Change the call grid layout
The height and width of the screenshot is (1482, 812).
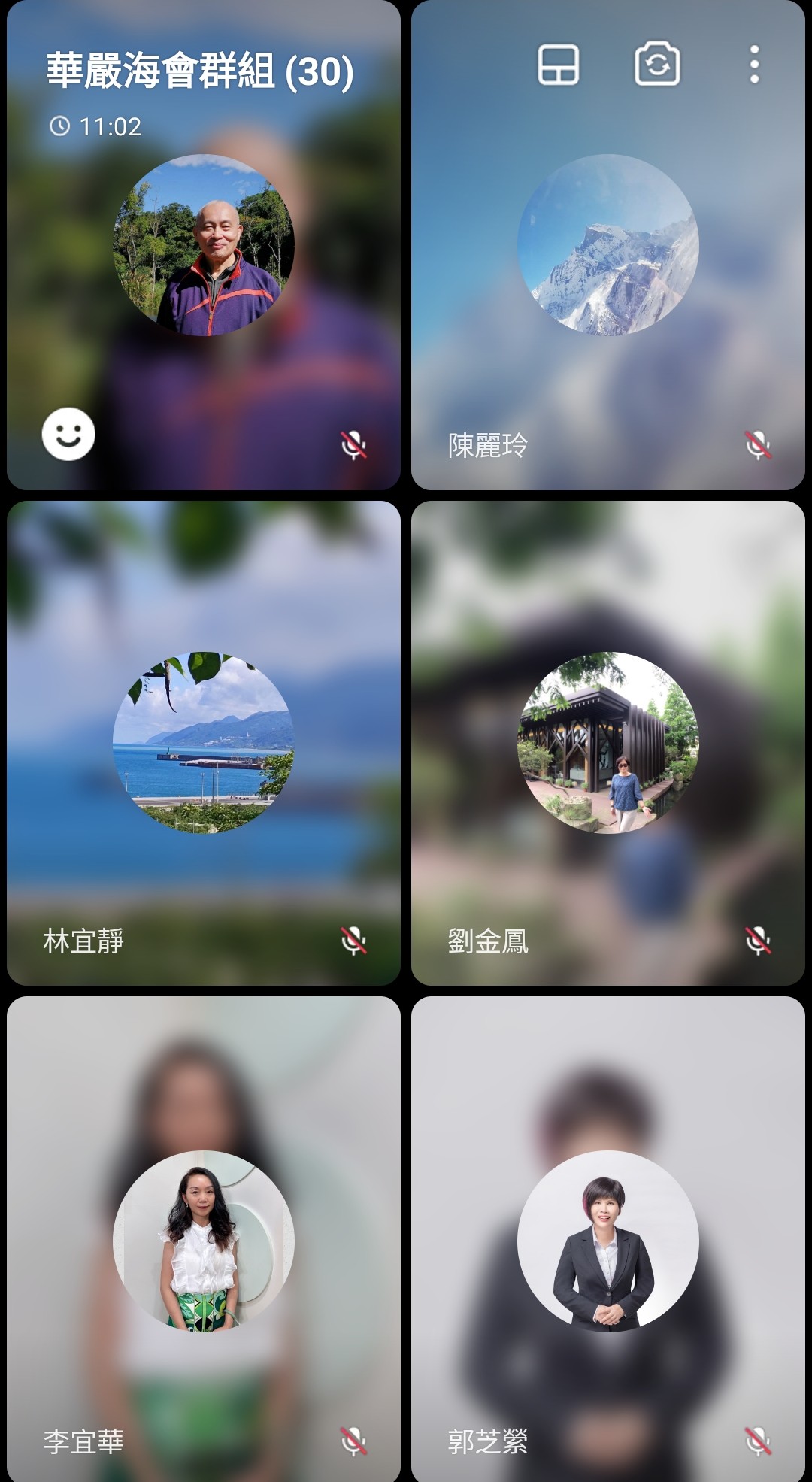[x=558, y=65]
